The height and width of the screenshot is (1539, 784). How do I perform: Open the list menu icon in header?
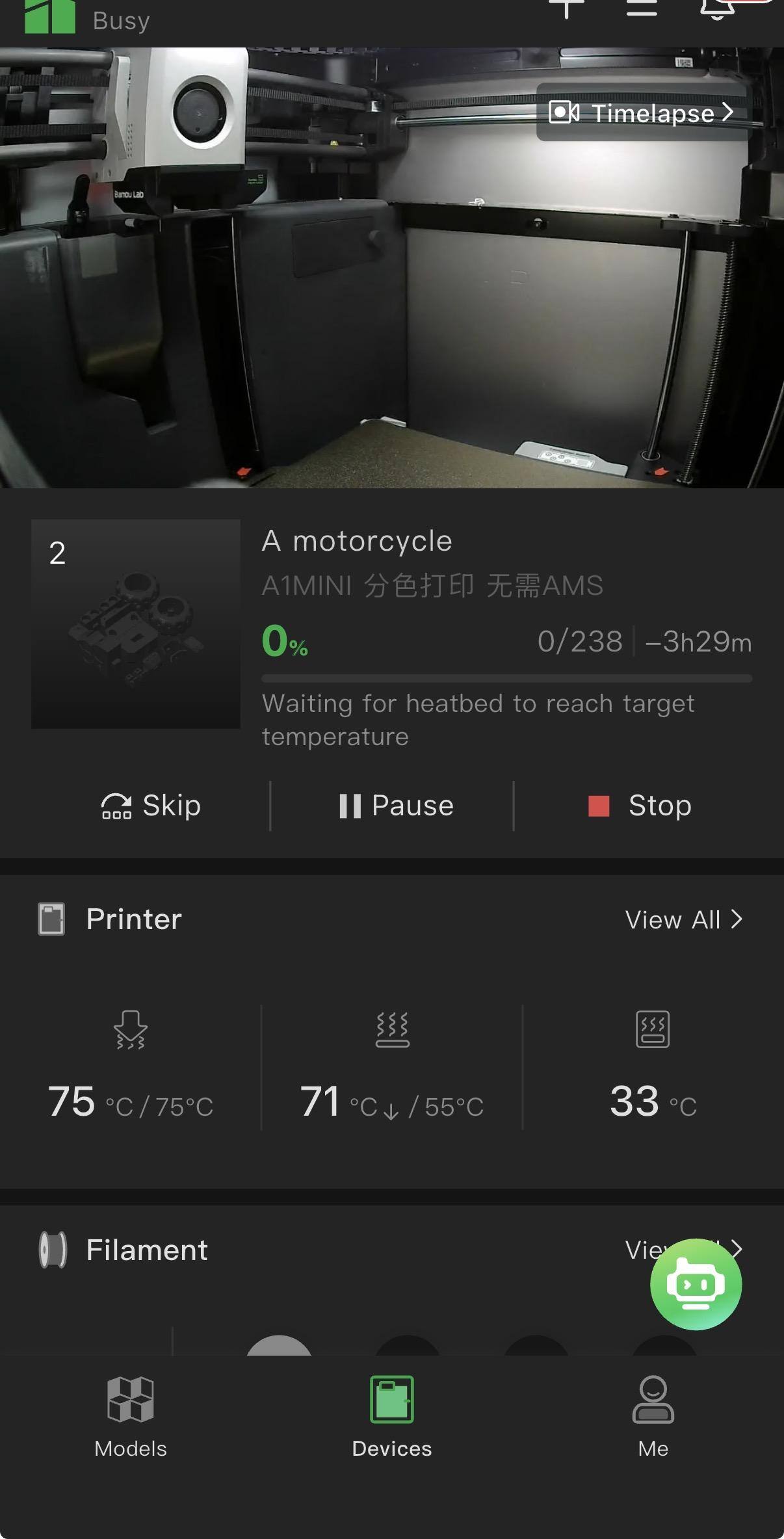coord(641,8)
